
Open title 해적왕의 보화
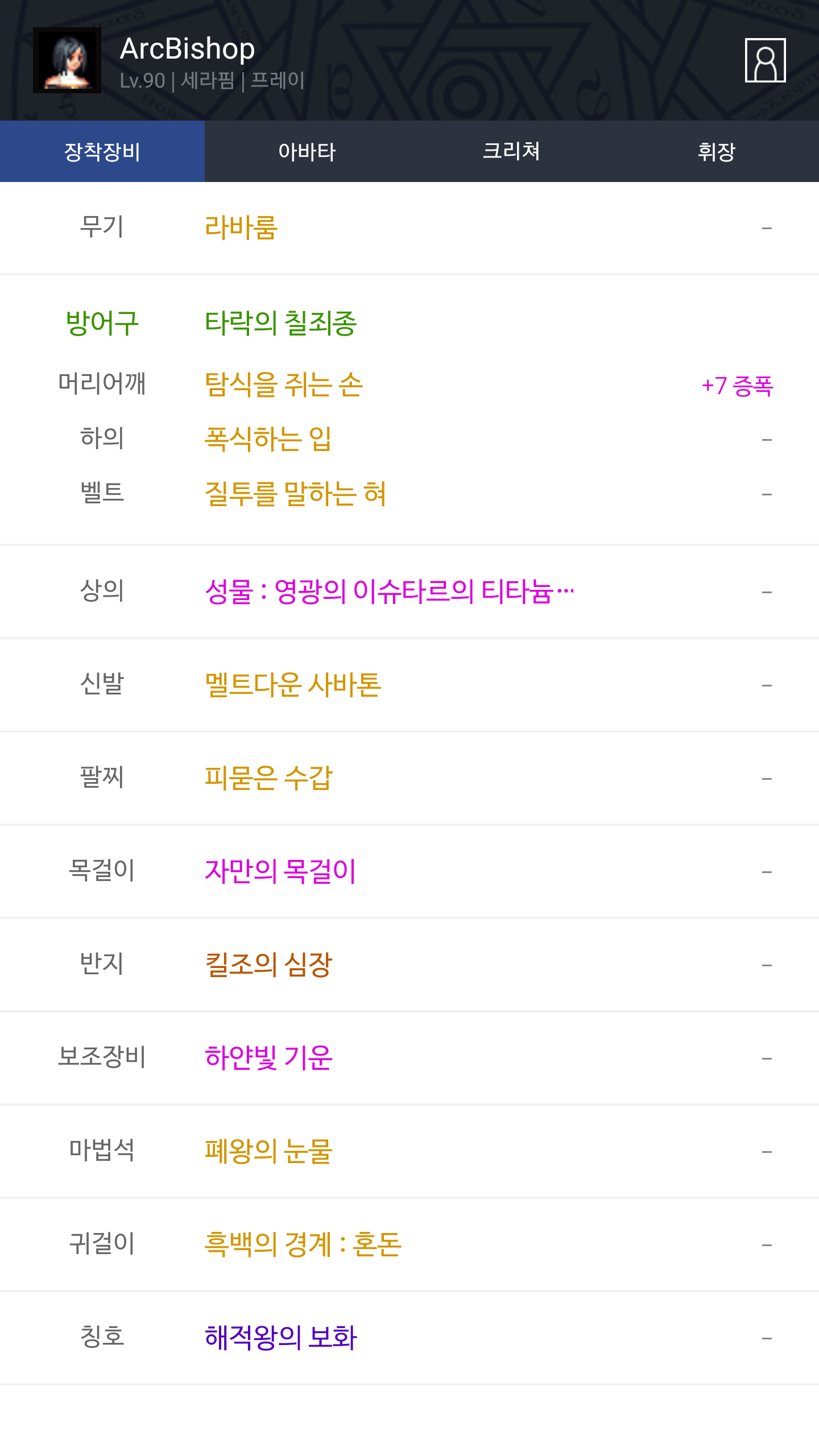[x=409, y=1338]
